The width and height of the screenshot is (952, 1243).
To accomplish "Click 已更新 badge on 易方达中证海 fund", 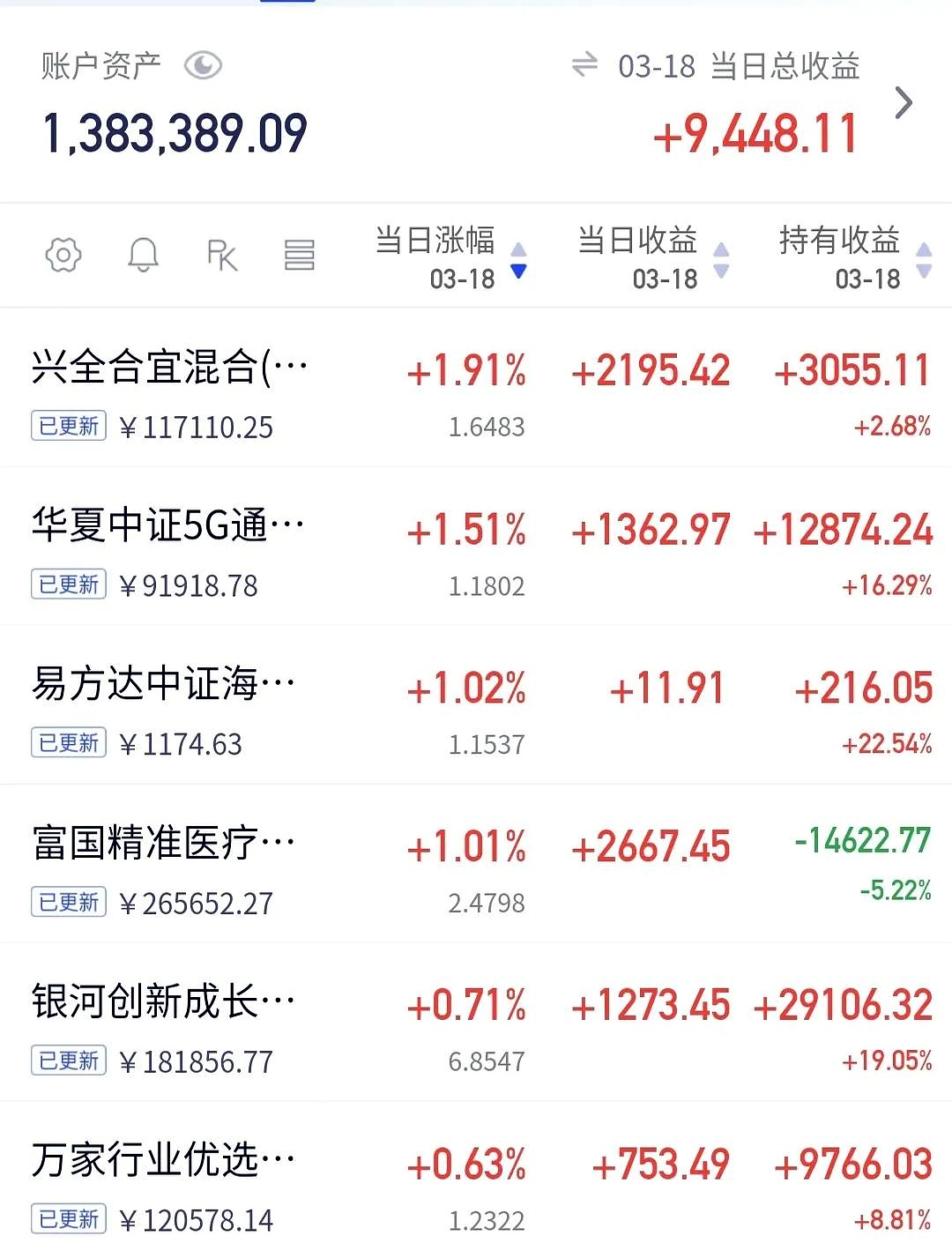I will point(68,743).
